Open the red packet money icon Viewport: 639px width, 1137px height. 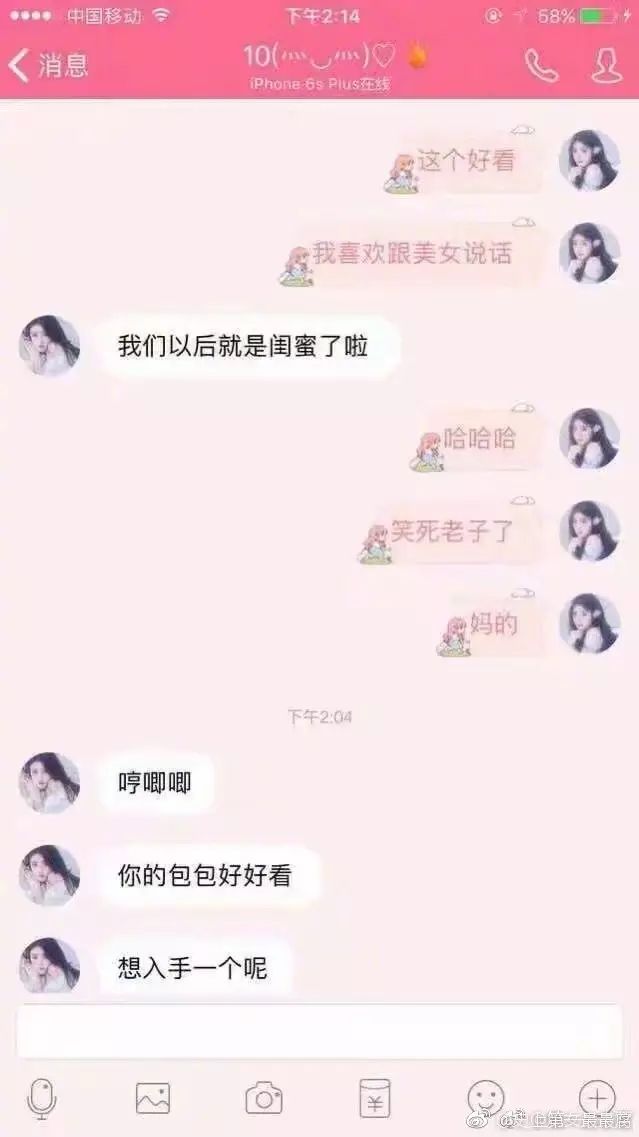(375, 1098)
